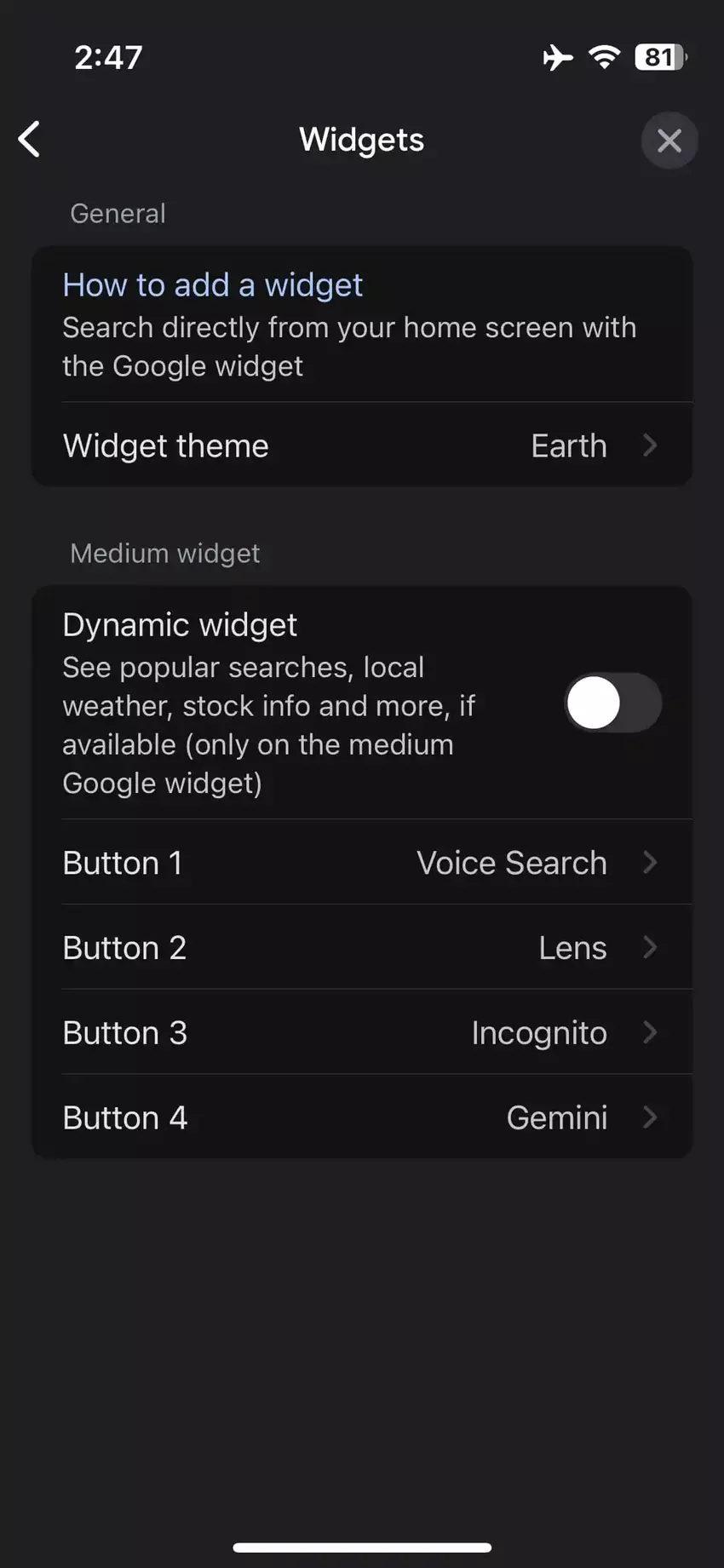Image resolution: width=724 pixels, height=1568 pixels.
Task: Change Button 2 from Lens
Action: click(x=361, y=948)
